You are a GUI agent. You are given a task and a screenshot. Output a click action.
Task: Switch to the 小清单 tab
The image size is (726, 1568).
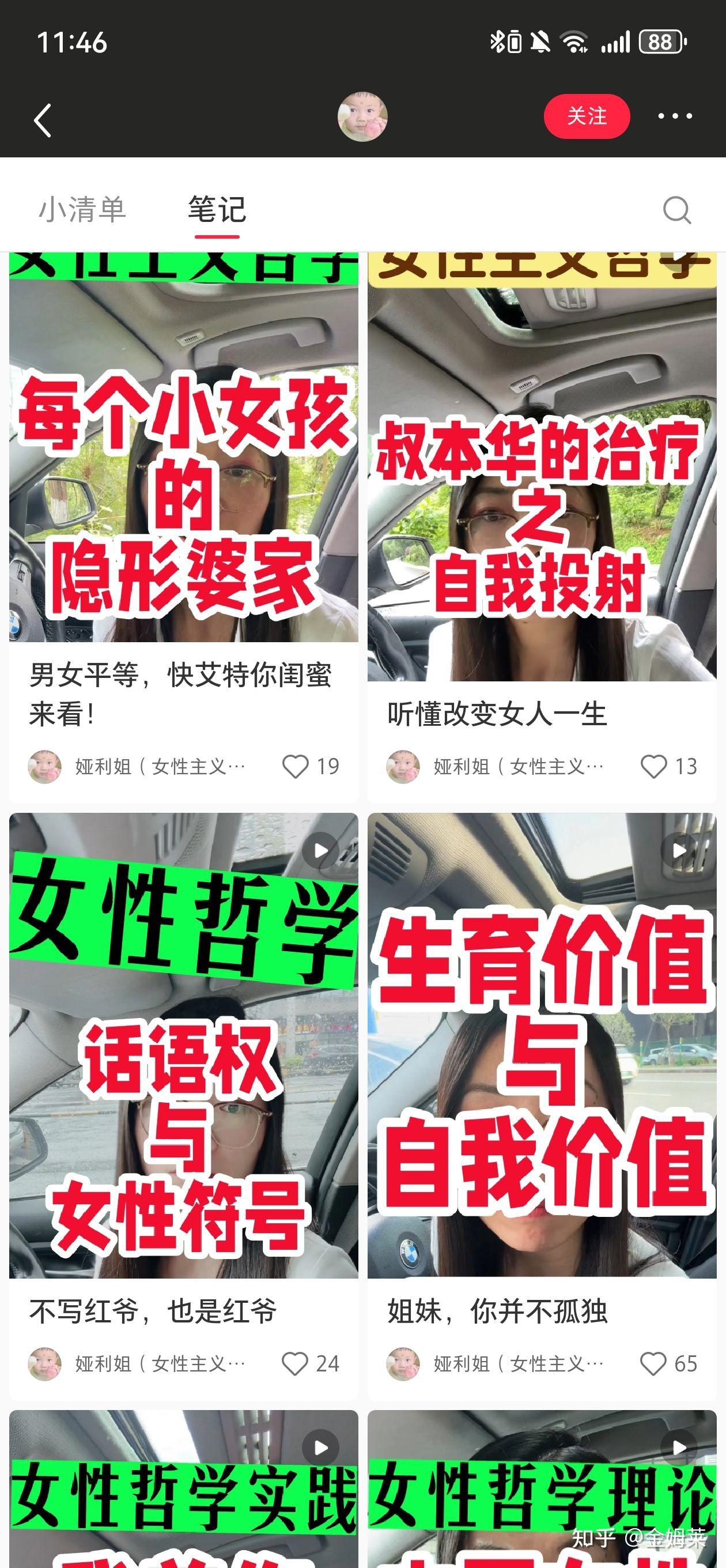coord(82,209)
